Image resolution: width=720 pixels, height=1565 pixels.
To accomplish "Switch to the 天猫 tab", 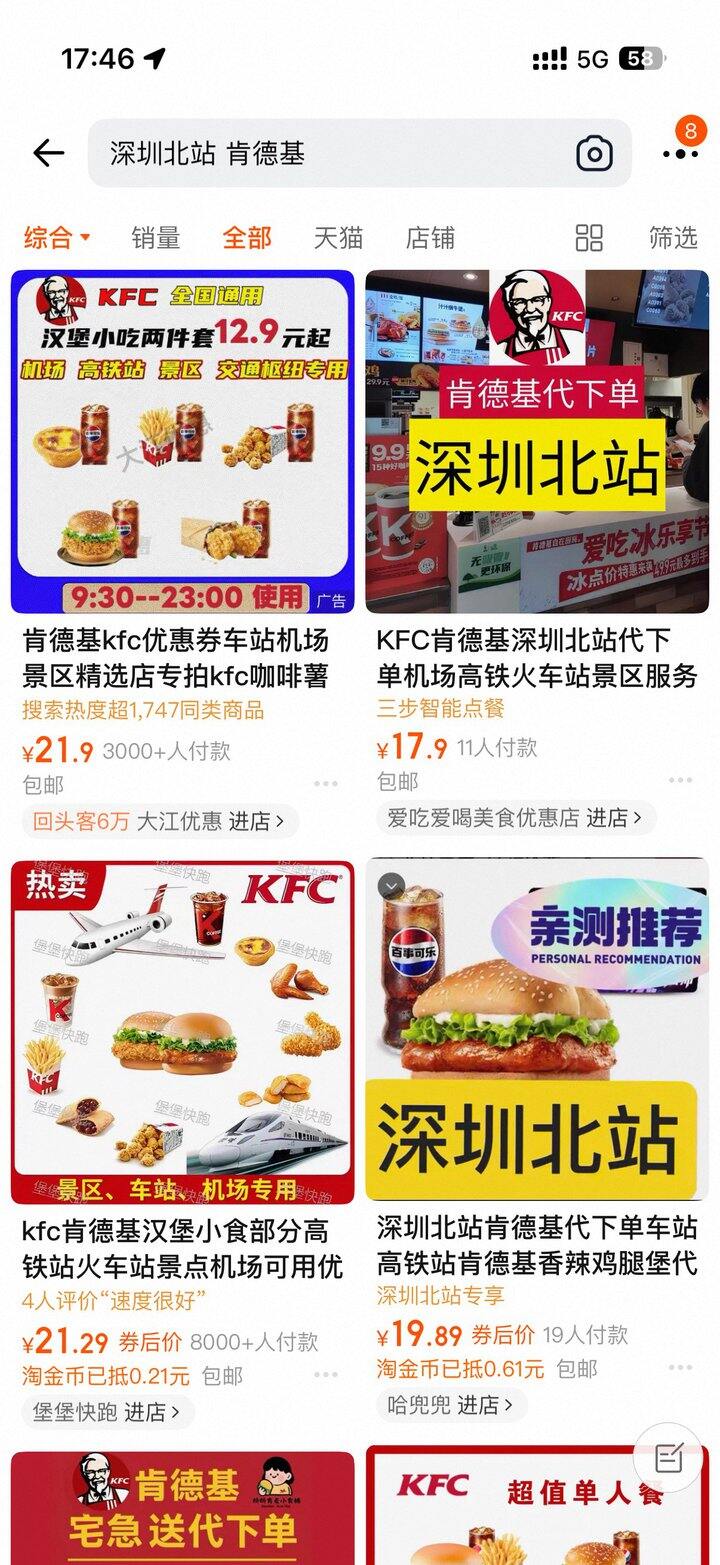I will pyautogui.click(x=338, y=238).
